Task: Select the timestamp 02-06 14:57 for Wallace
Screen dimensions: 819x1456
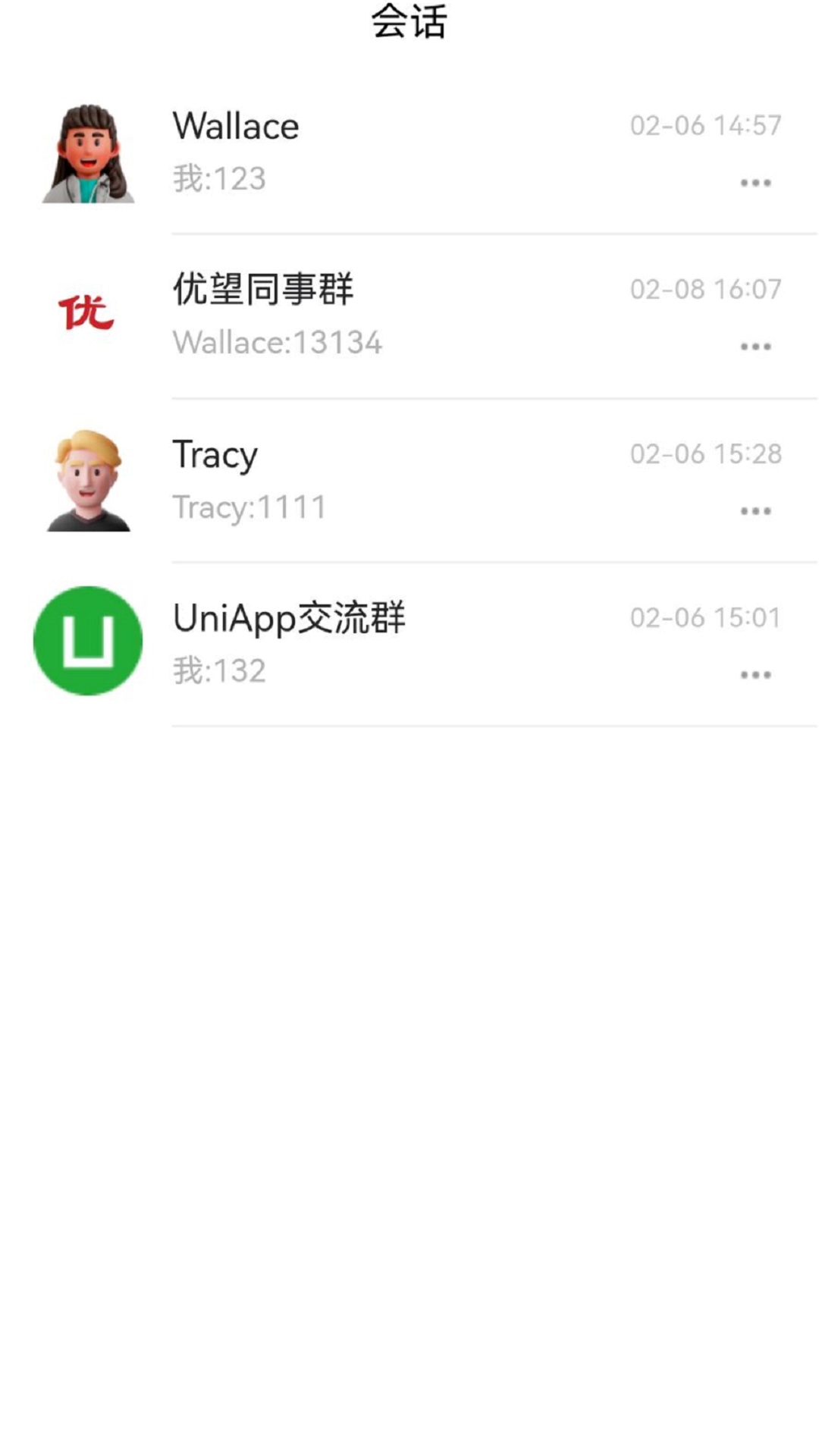Action: pyautogui.click(x=704, y=125)
